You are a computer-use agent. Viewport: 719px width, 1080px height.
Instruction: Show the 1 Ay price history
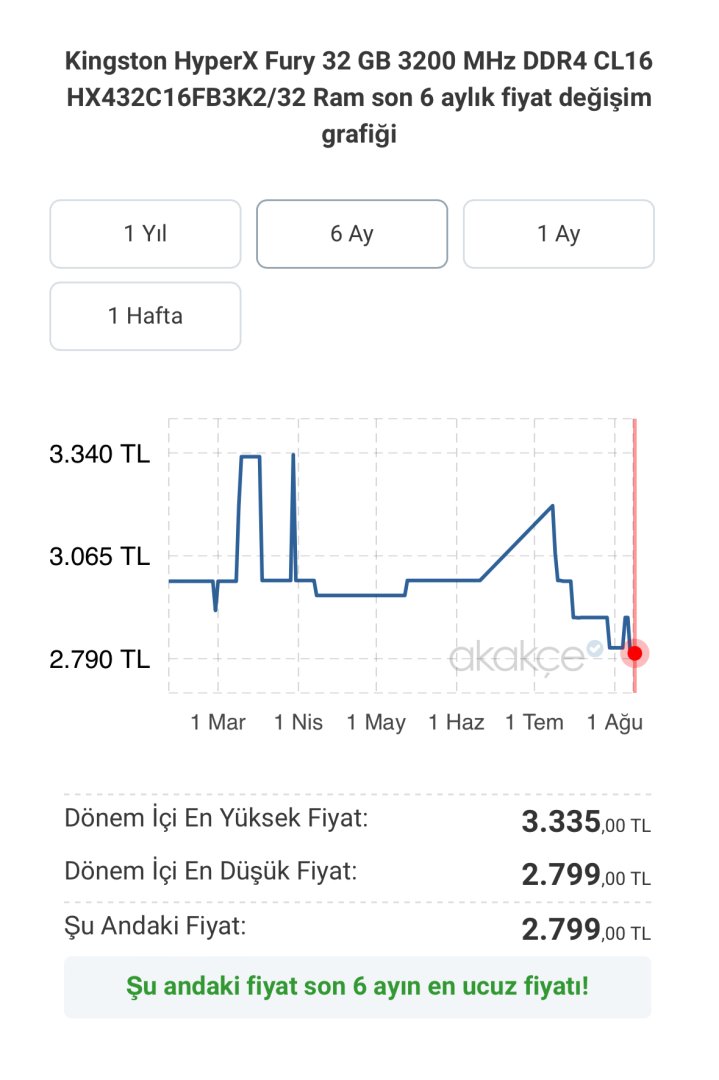tap(558, 234)
